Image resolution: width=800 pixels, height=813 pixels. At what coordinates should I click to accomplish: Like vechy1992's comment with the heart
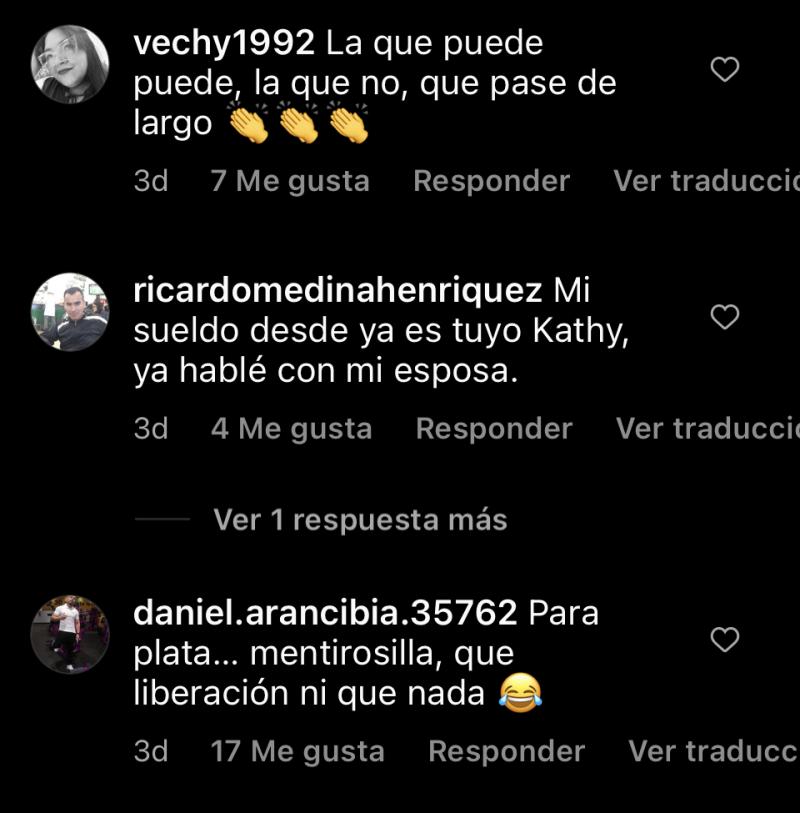point(724,69)
